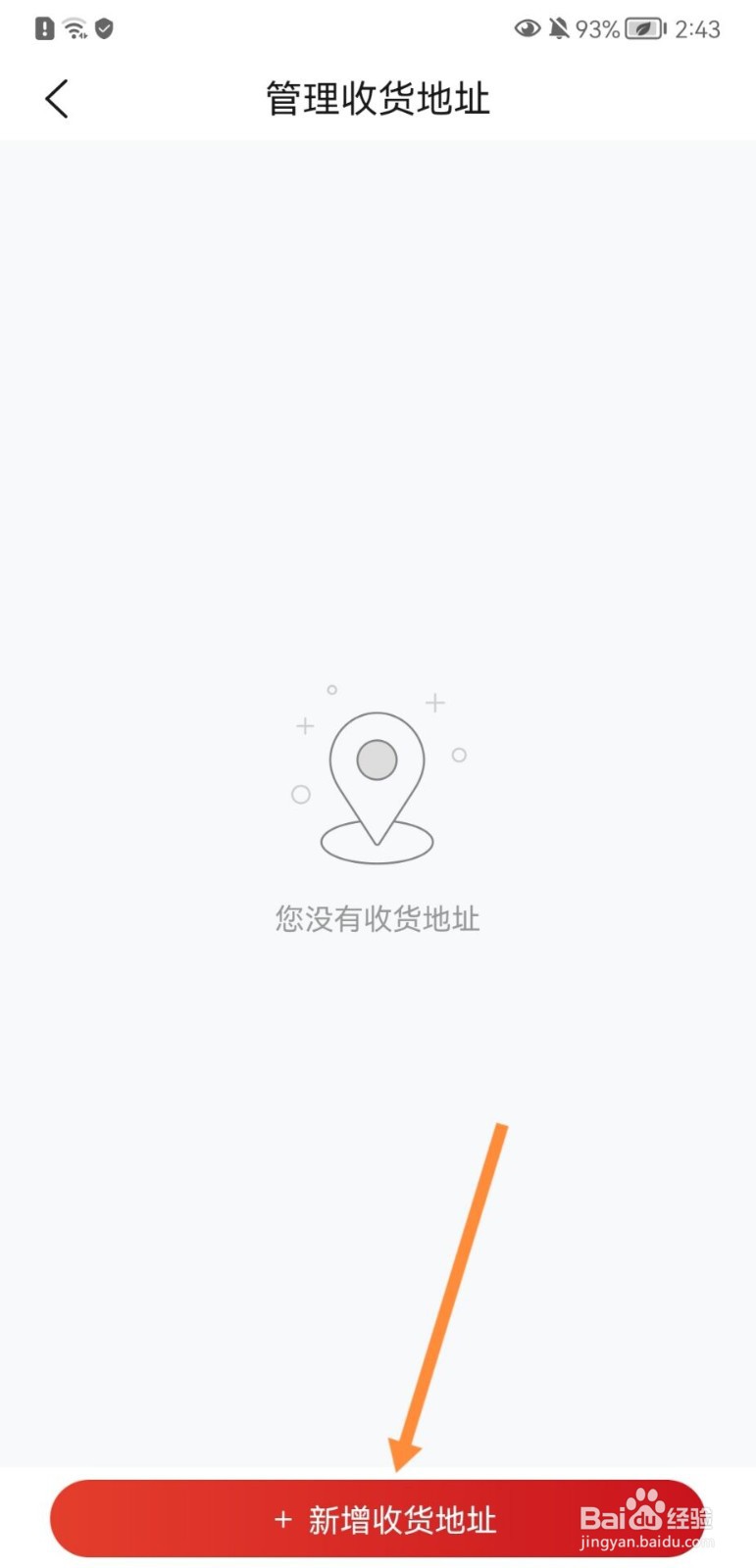This screenshot has width=756, height=1568.
Task: Toggle eye comfort mode in the status bar
Action: click(x=527, y=28)
